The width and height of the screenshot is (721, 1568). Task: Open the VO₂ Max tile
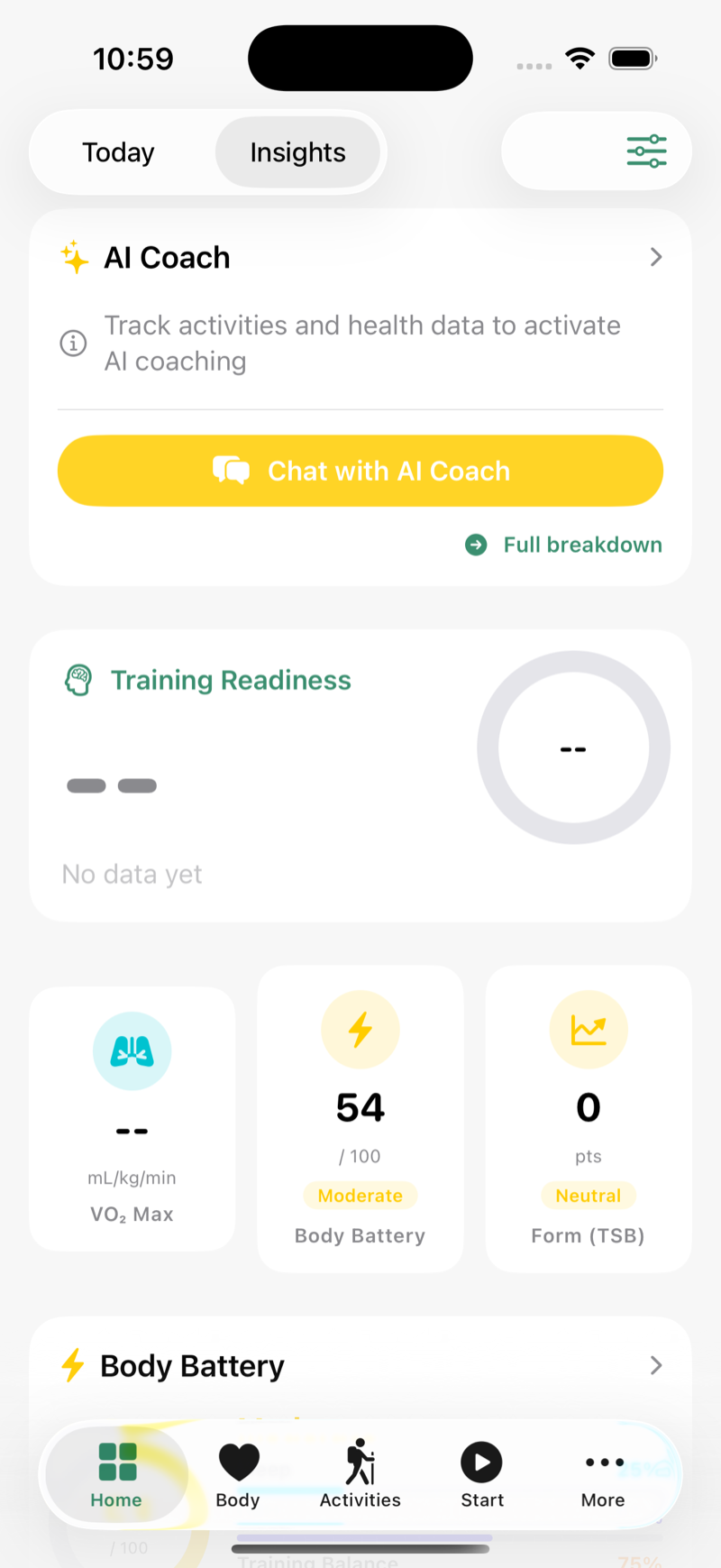132,1118
